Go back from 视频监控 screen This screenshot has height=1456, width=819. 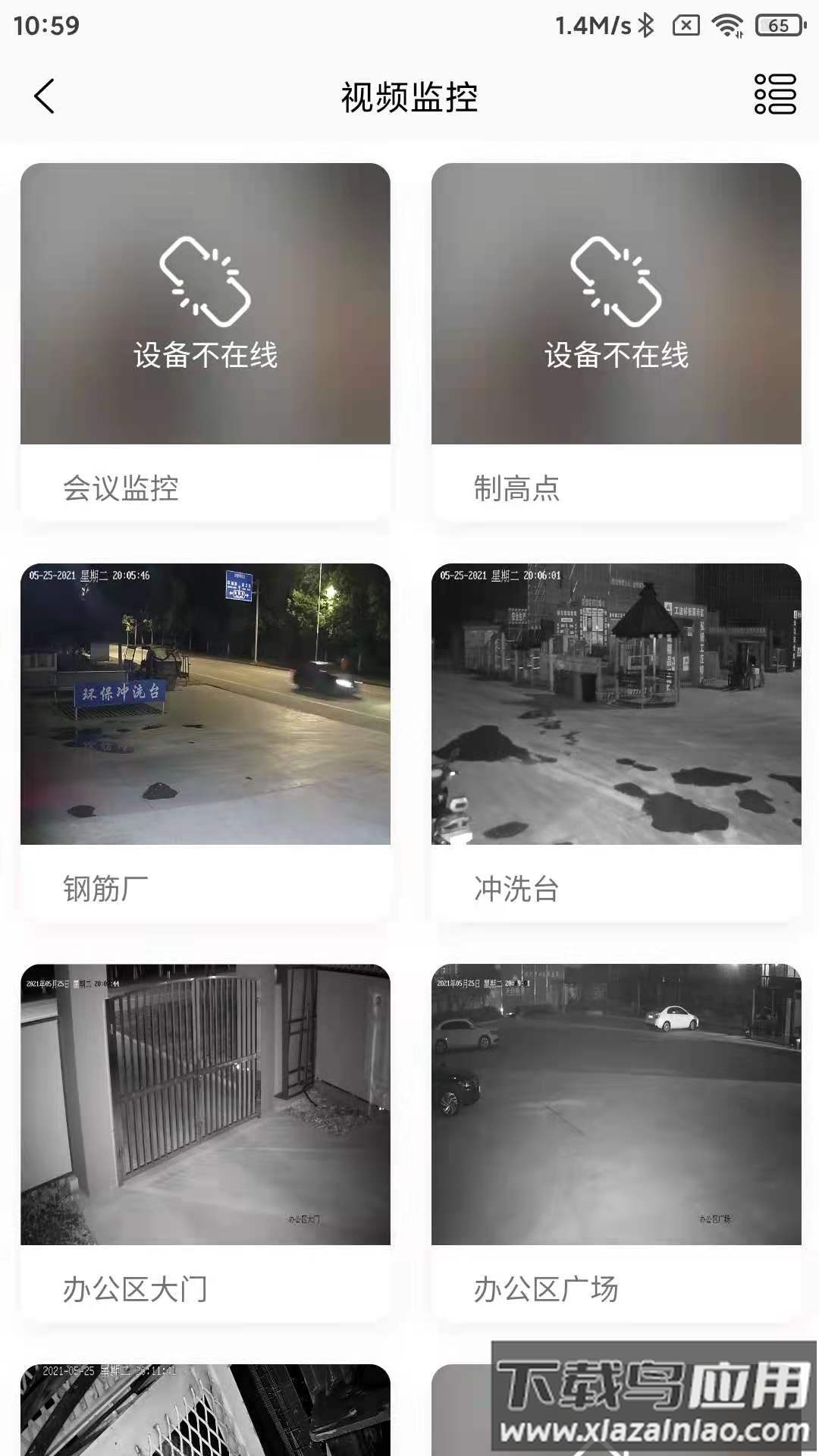(45, 96)
